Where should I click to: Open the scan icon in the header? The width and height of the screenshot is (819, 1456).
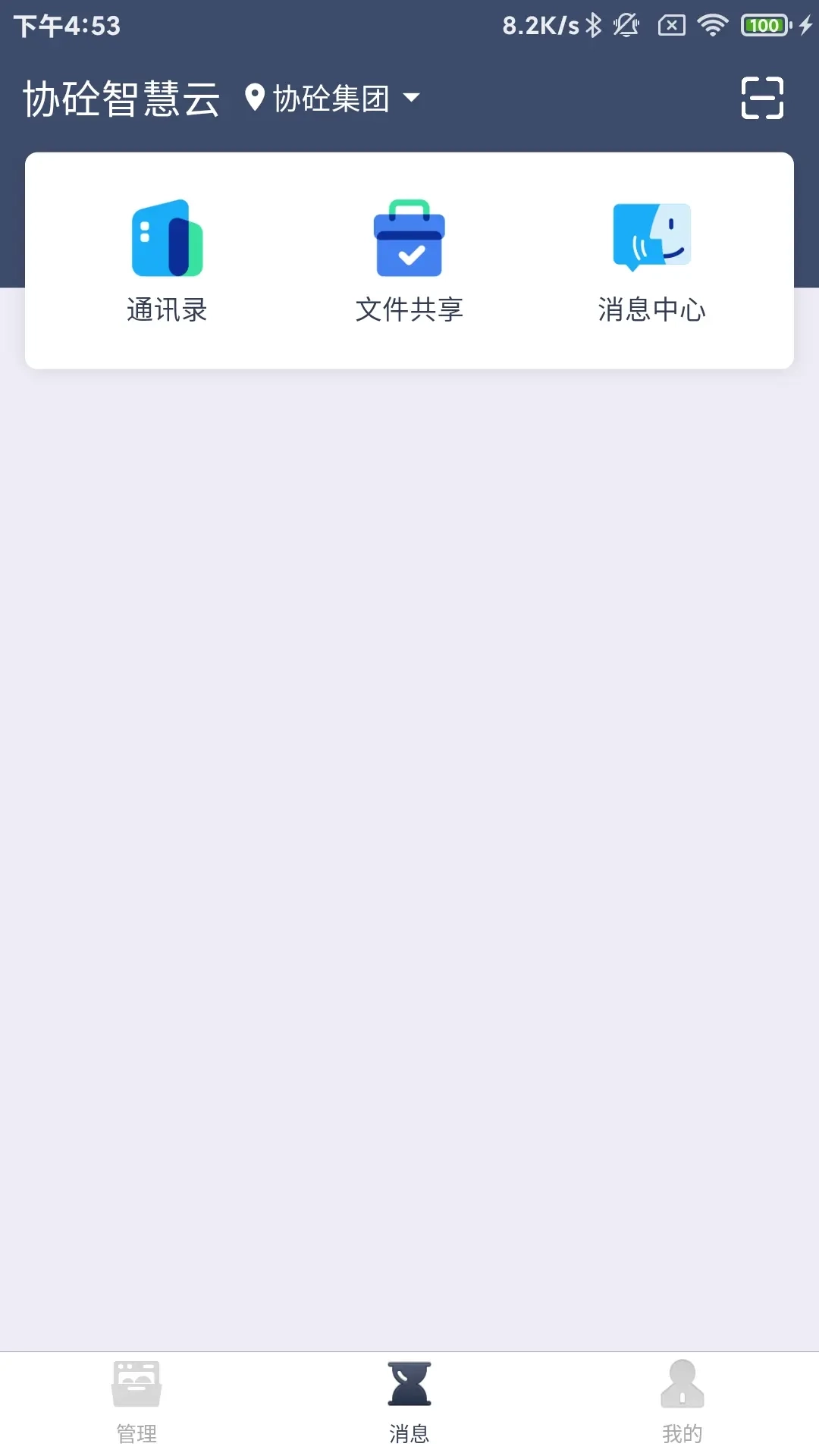(761, 98)
